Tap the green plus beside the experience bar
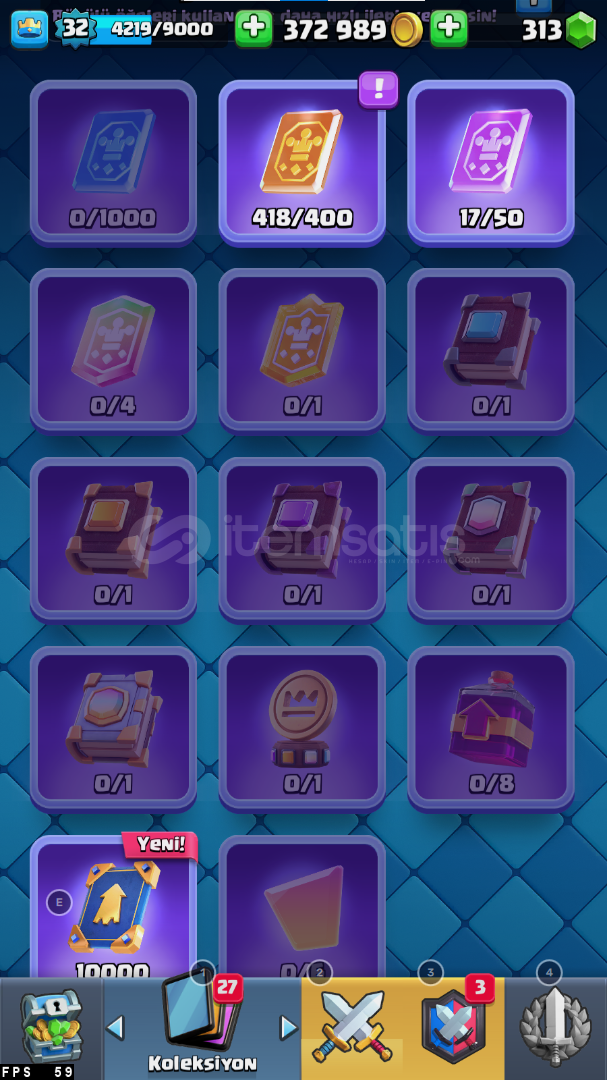Viewport: 607px width, 1080px height. click(253, 28)
